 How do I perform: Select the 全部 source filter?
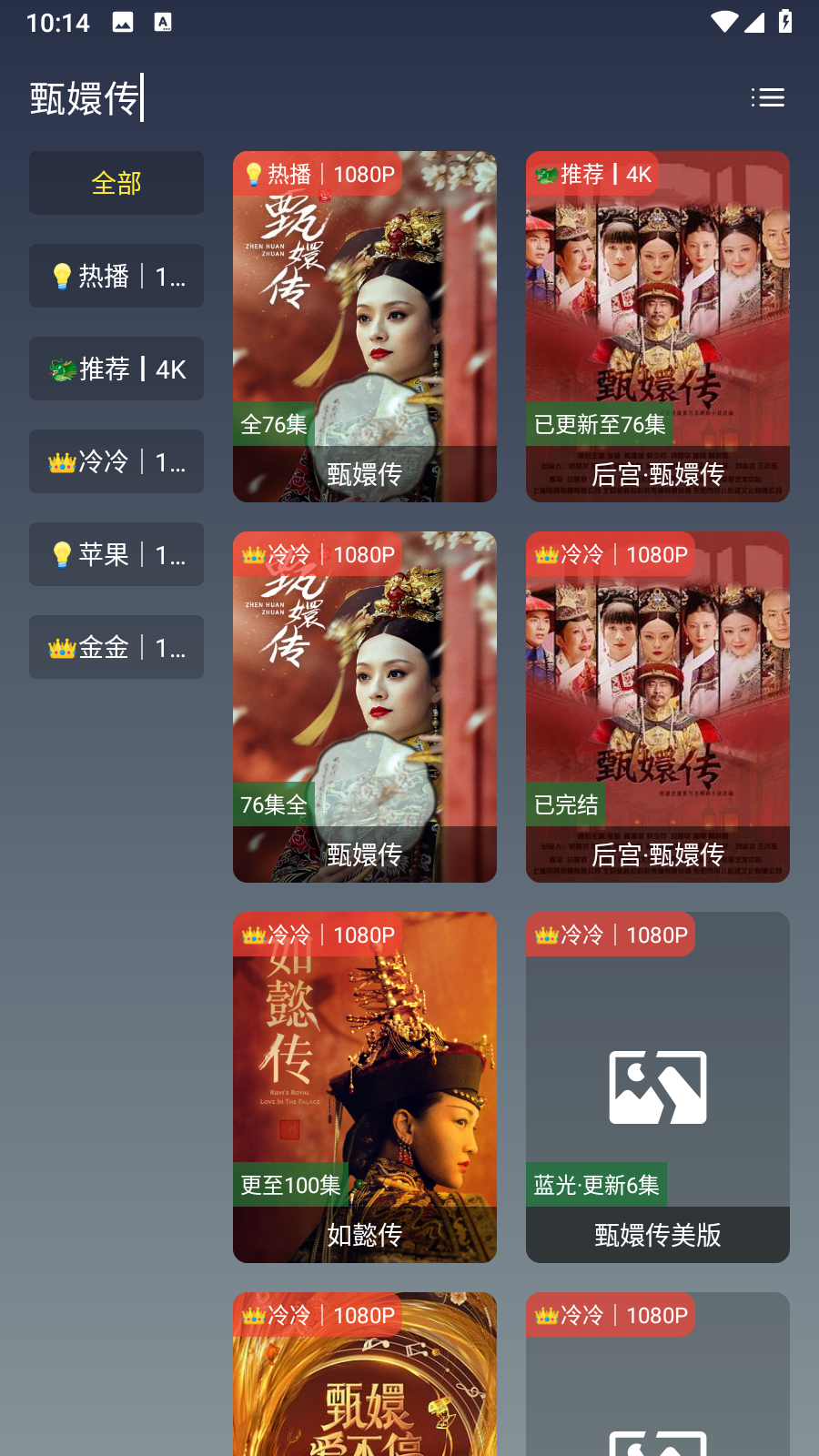(116, 183)
